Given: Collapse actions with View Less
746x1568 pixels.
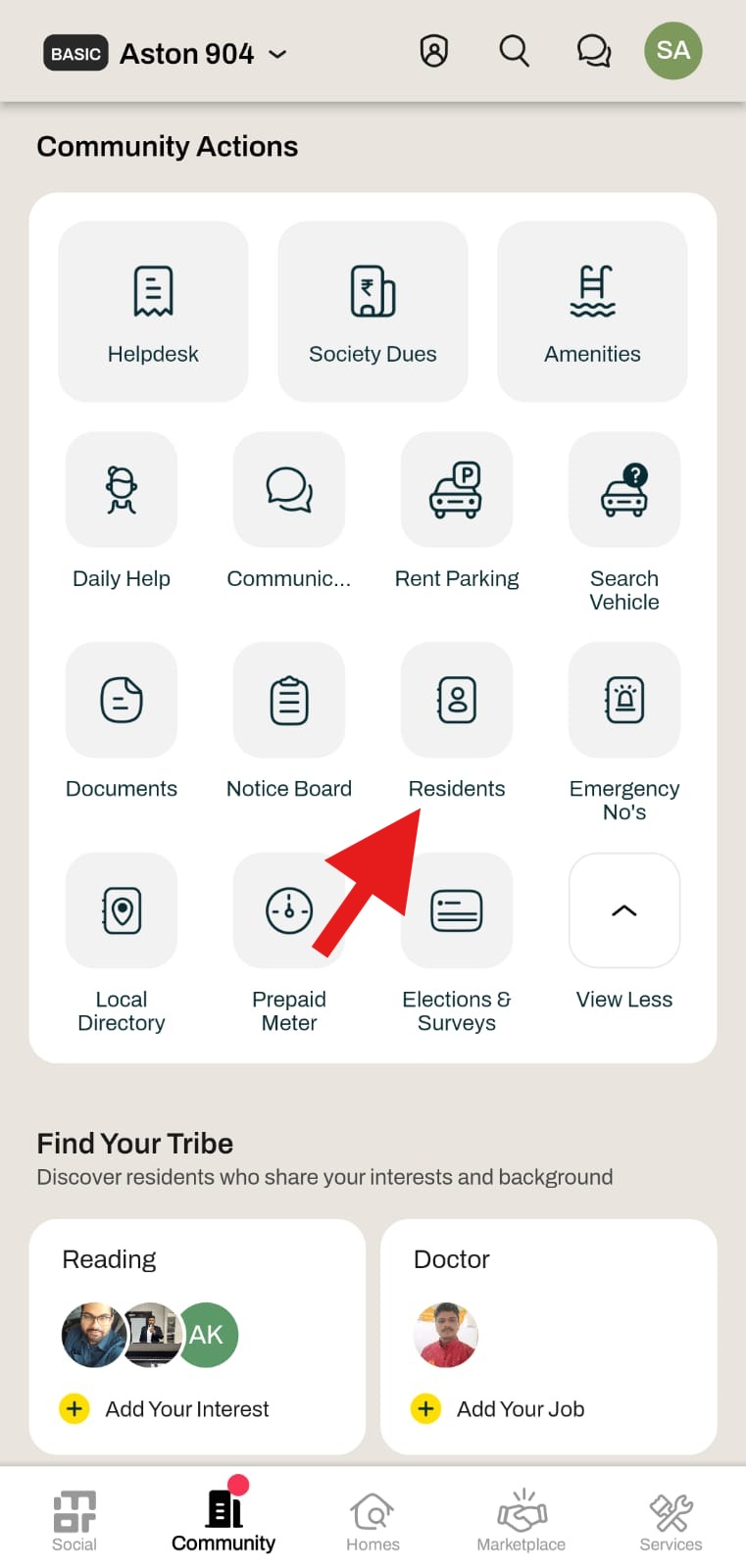Looking at the screenshot, I should coord(624,932).
